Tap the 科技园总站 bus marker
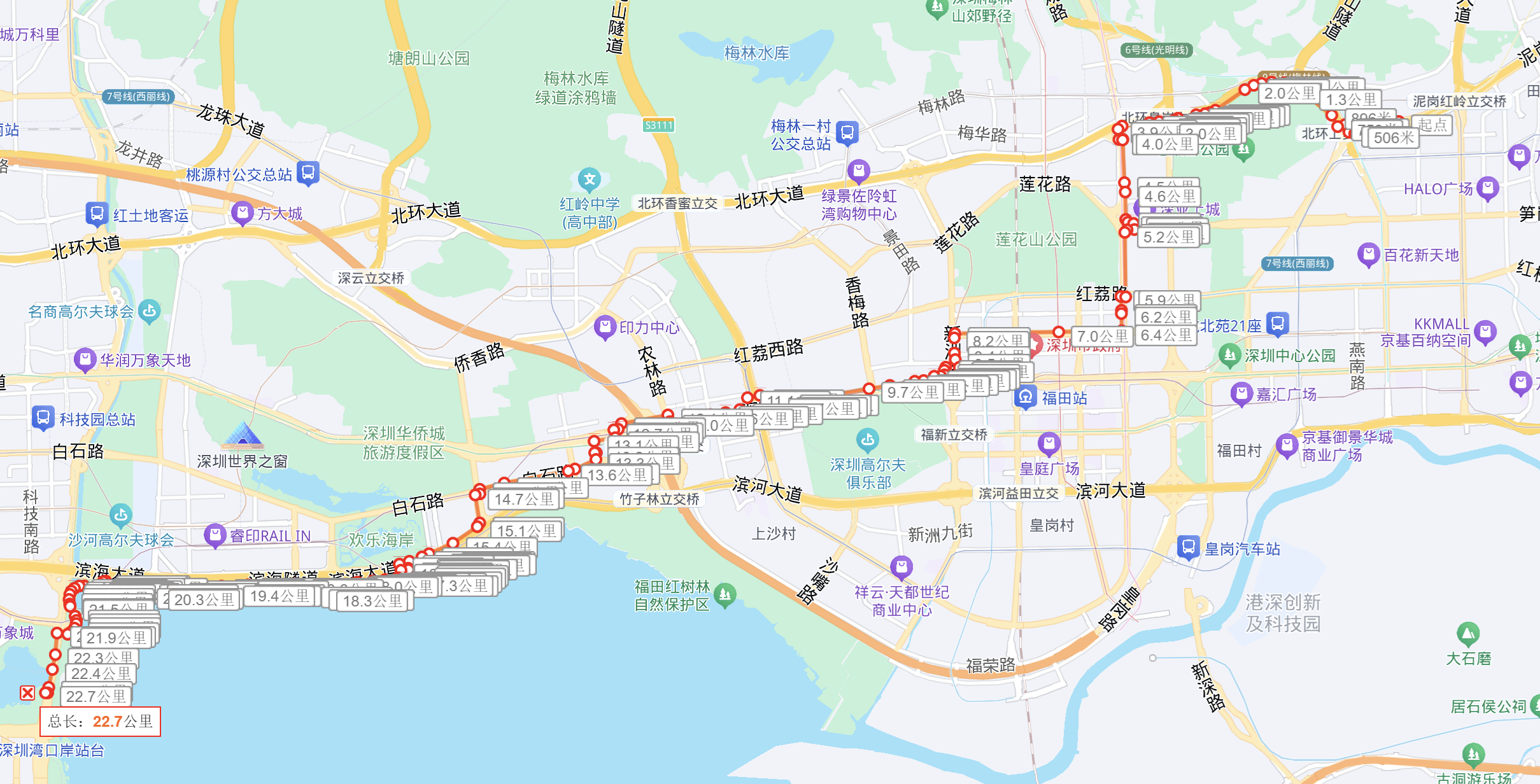 coord(43,418)
